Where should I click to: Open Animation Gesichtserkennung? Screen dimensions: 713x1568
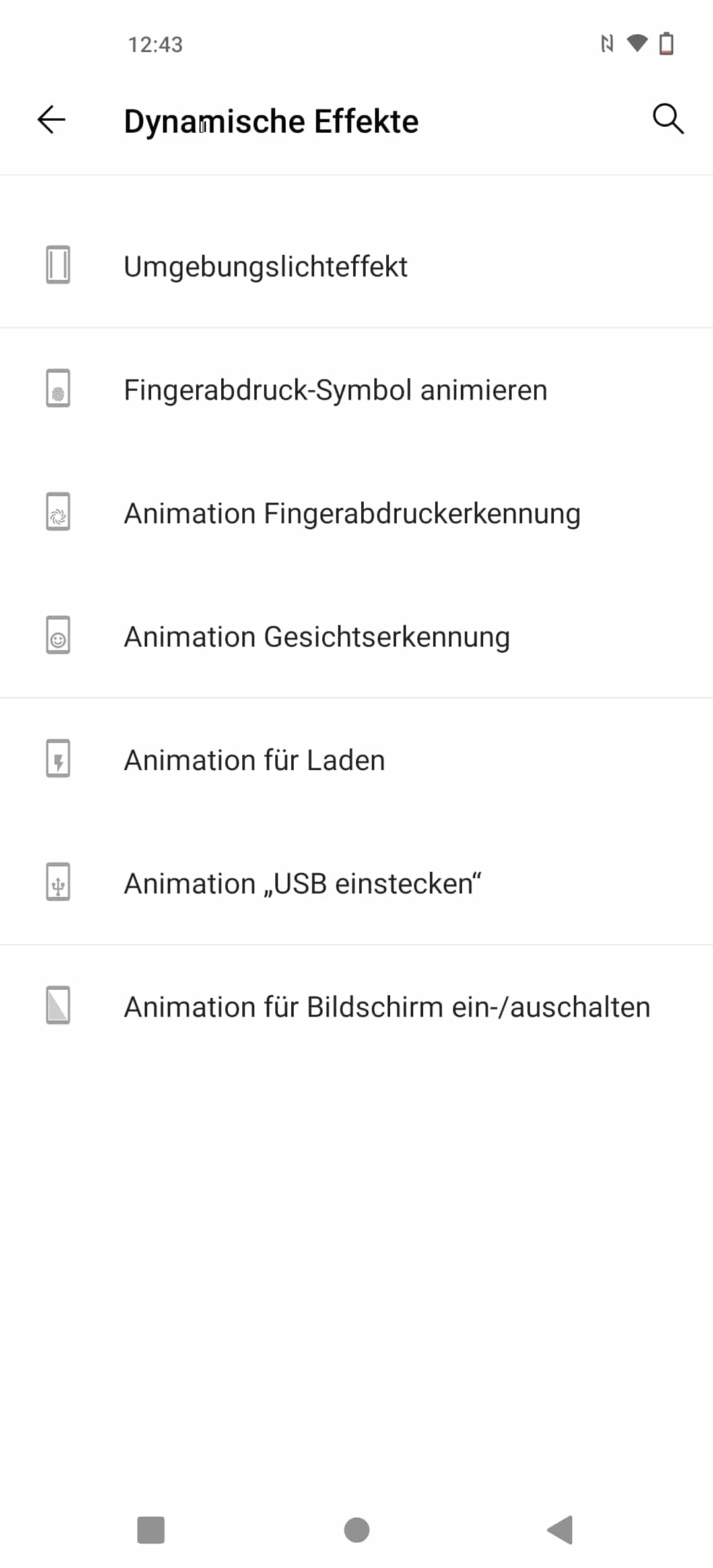pyautogui.click(x=356, y=636)
